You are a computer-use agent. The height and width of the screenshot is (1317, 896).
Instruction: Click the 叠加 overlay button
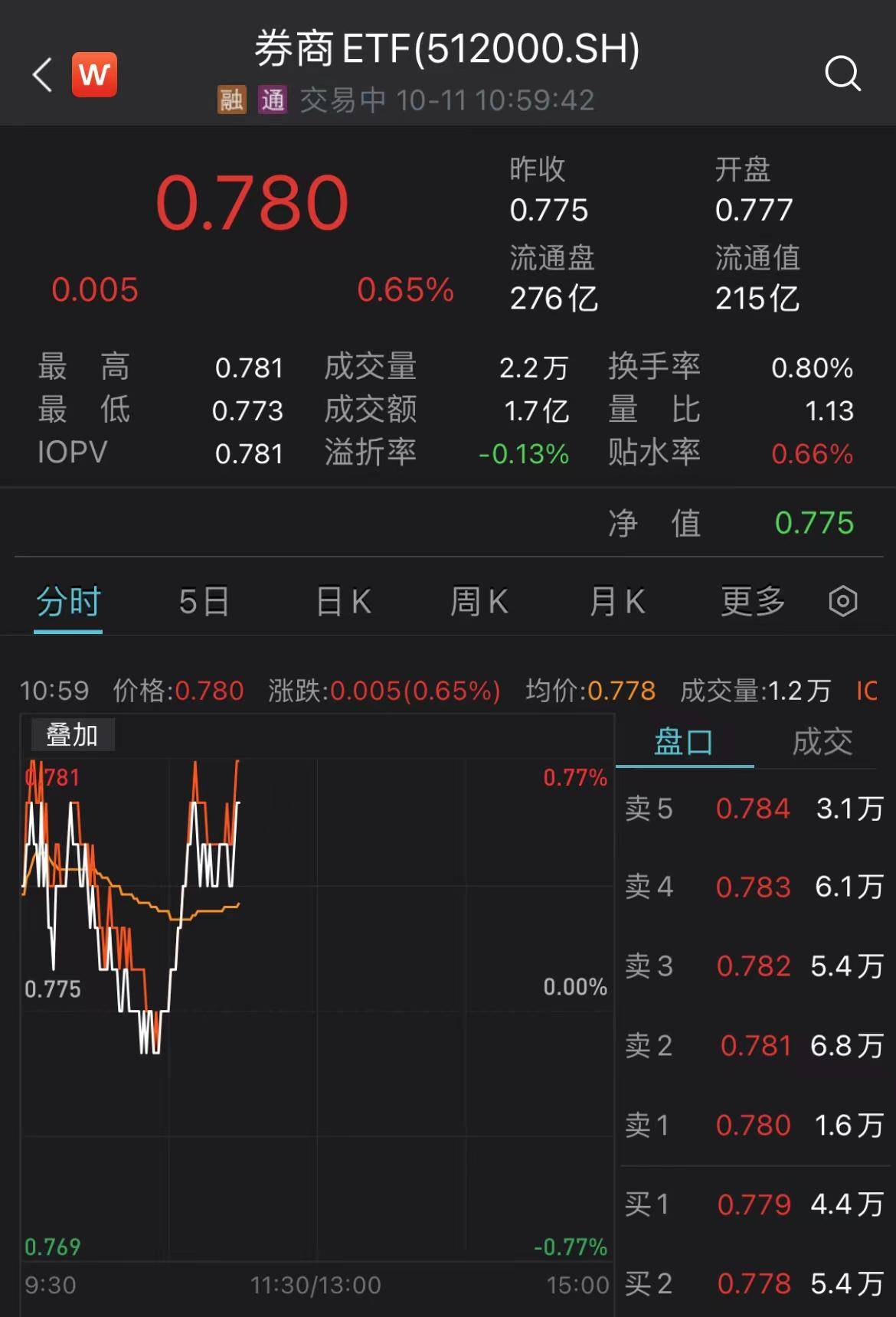pyautogui.click(x=71, y=733)
